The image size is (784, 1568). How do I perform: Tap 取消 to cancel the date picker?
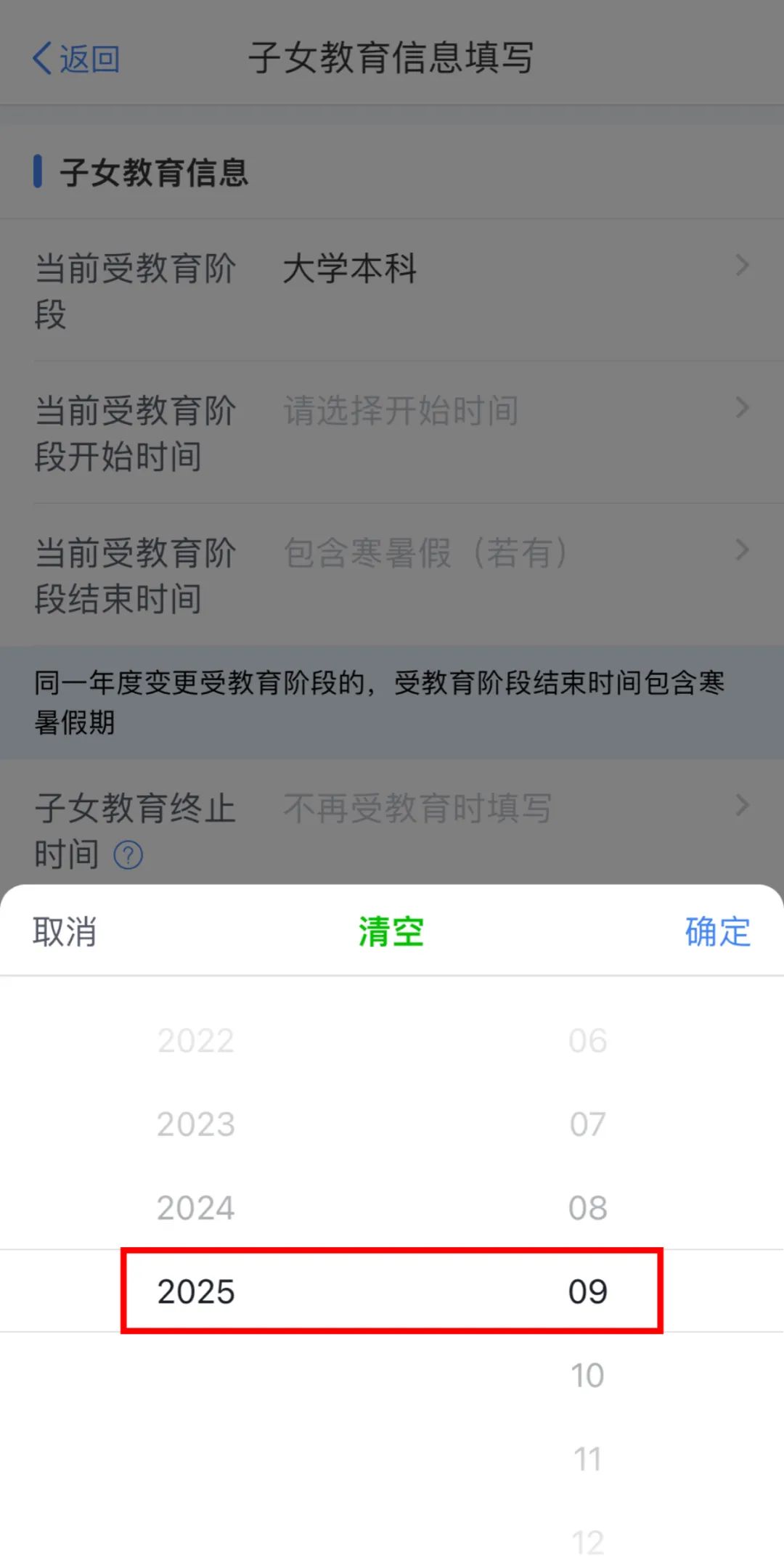click(x=65, y=931)
